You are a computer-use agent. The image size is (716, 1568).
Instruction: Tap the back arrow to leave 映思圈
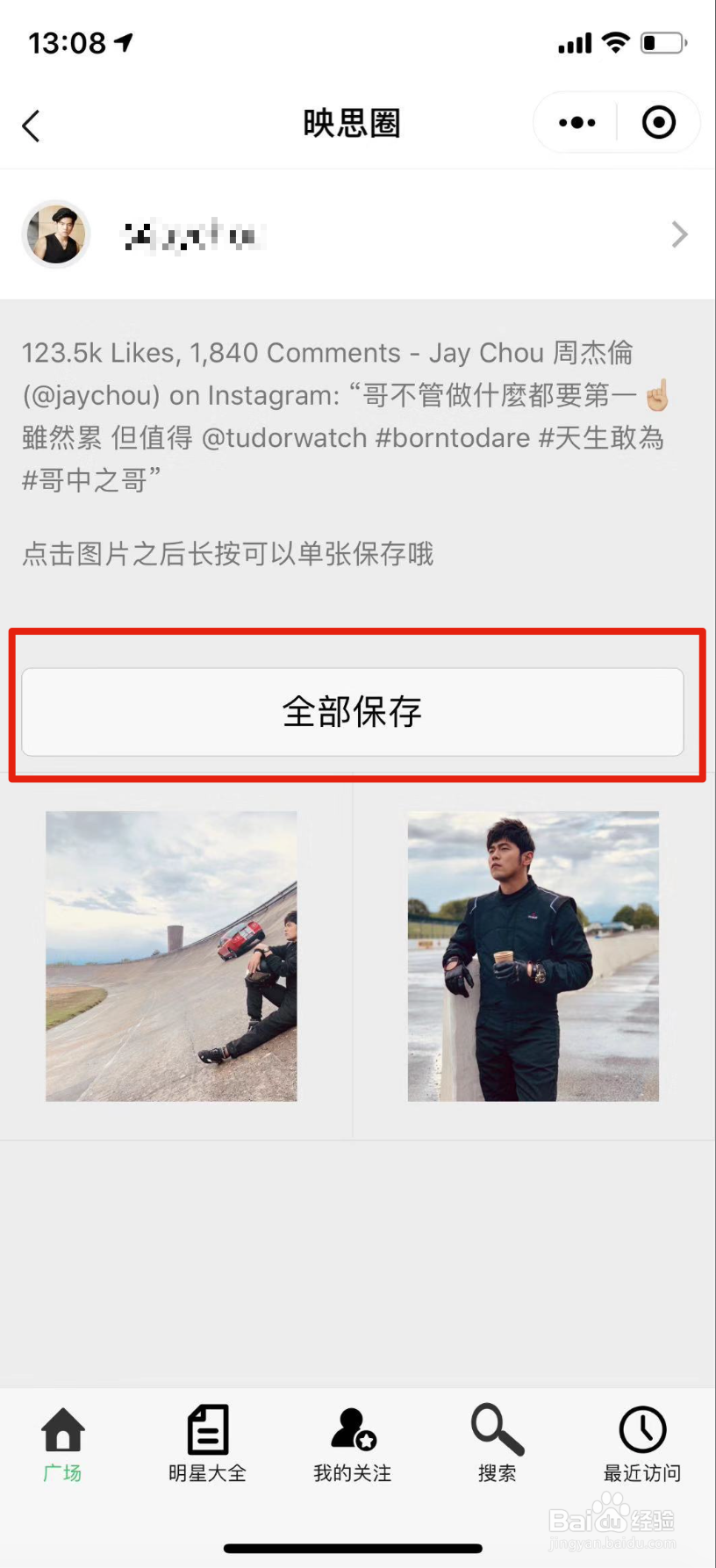32,125
